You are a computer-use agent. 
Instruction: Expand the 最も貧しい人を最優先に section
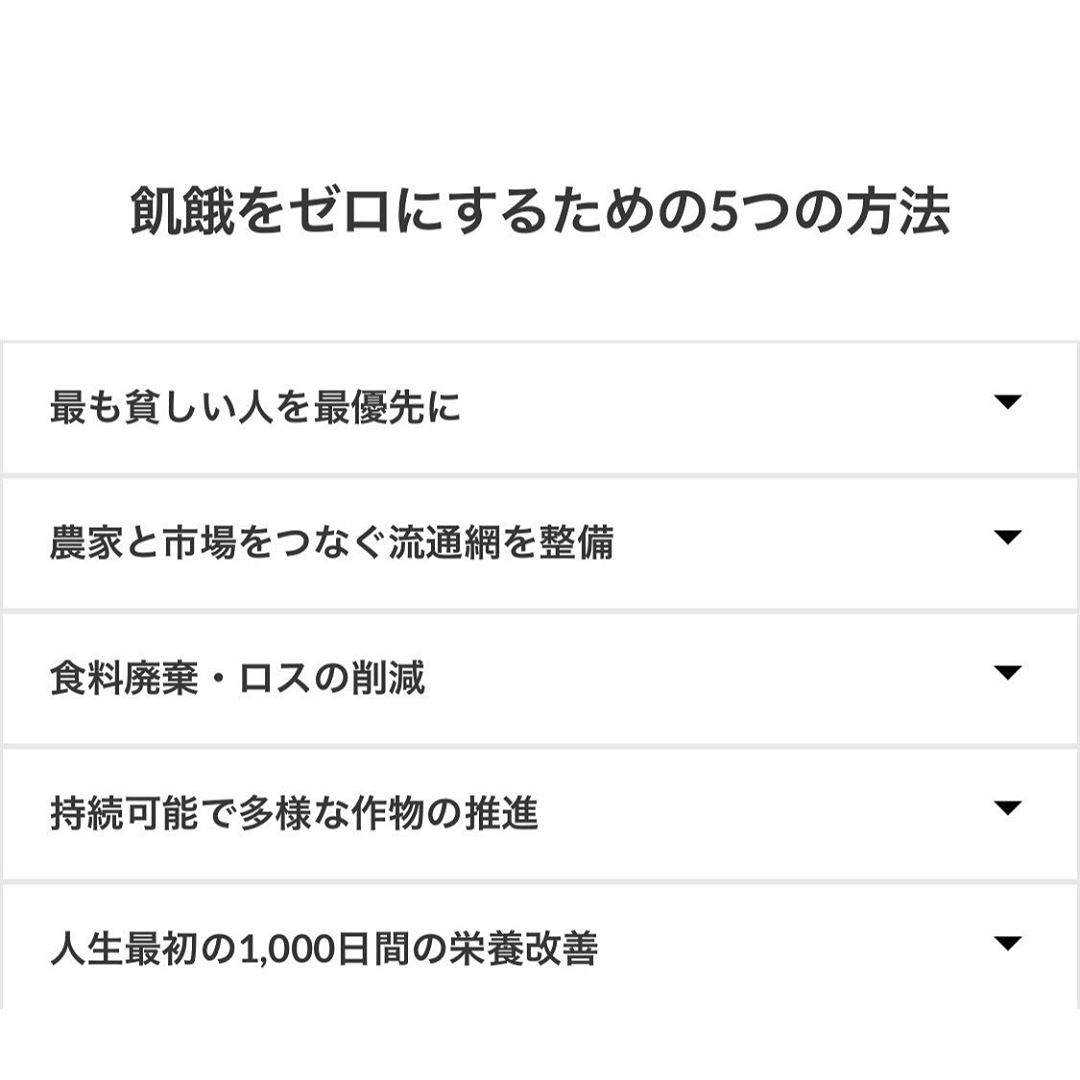pyautogui.click(x=1007, y=403)
